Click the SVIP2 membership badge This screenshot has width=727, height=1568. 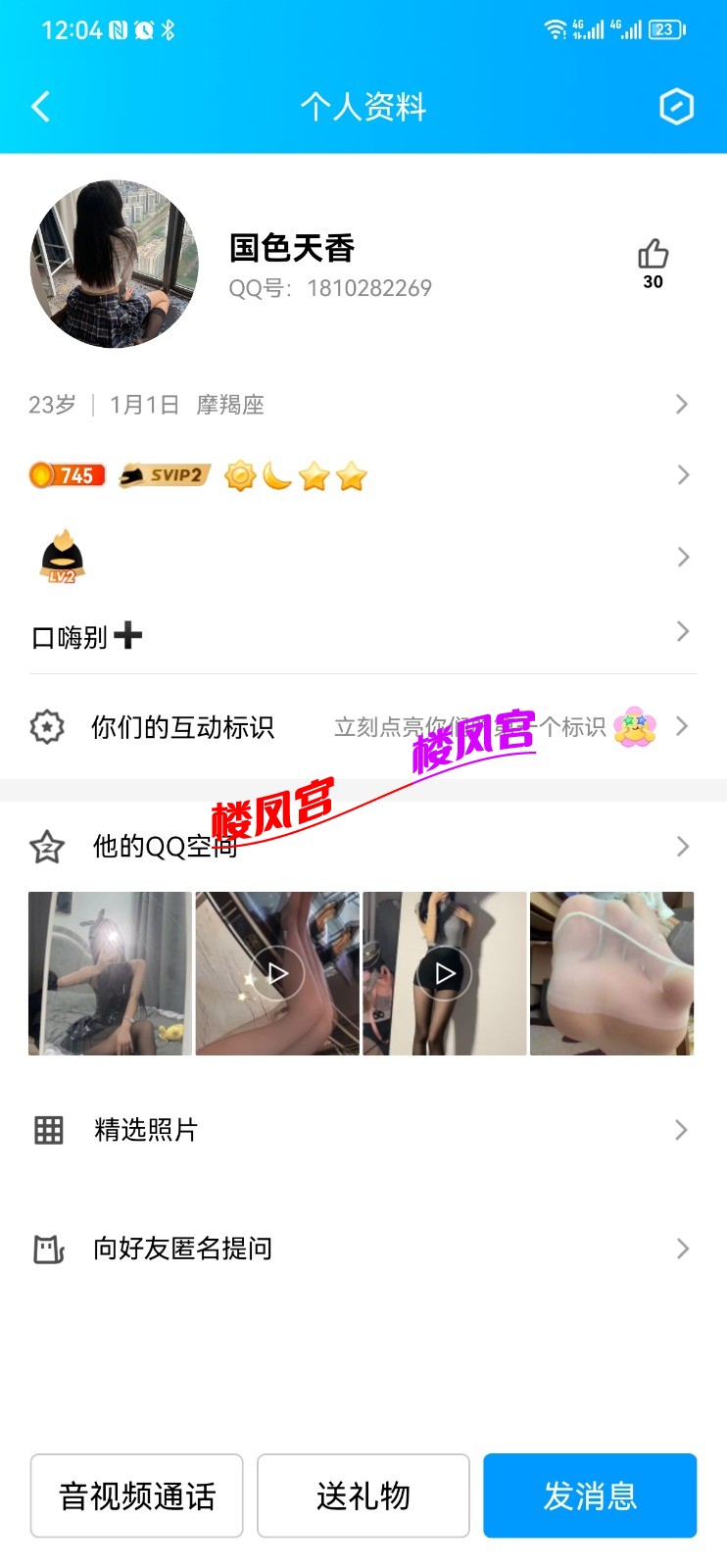(x=162, y=475)
